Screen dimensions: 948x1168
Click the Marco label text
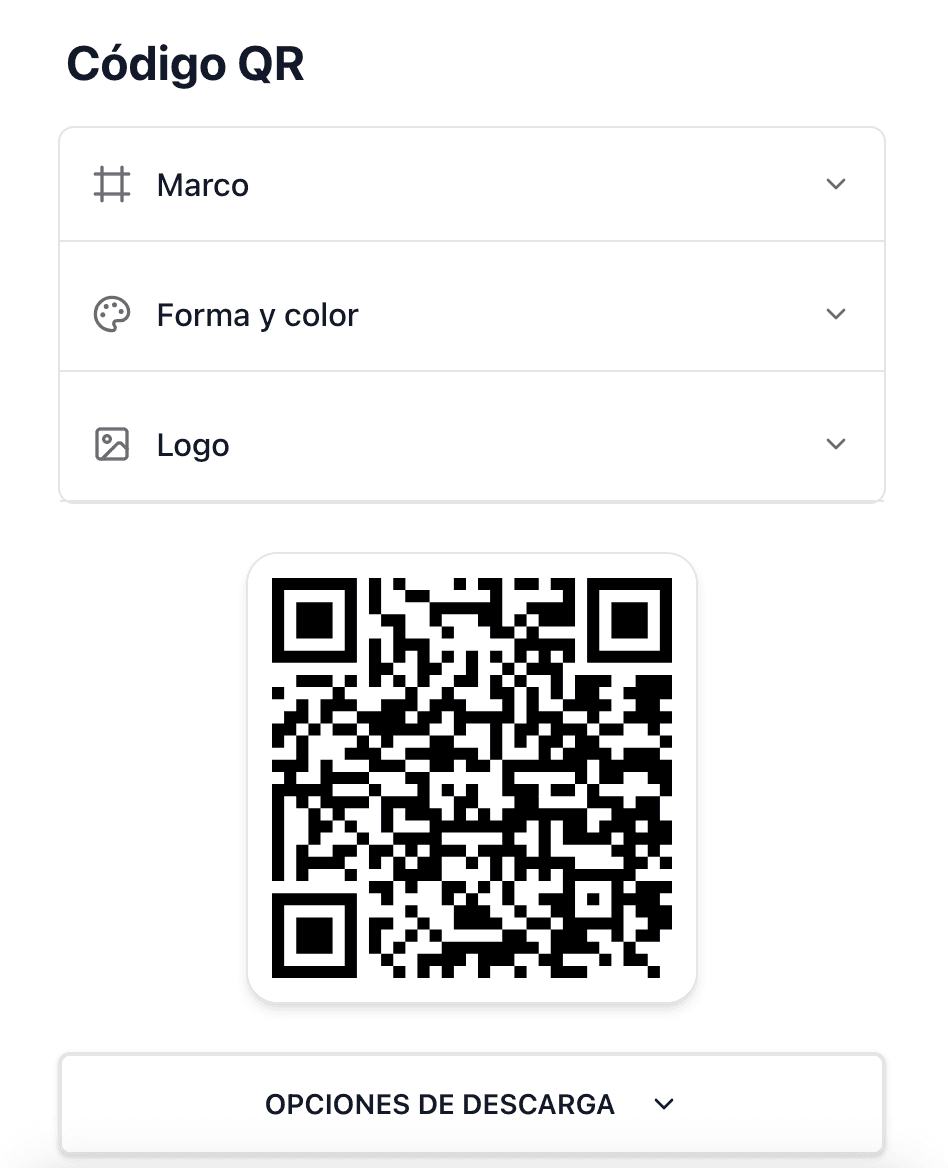click(202, 184)
